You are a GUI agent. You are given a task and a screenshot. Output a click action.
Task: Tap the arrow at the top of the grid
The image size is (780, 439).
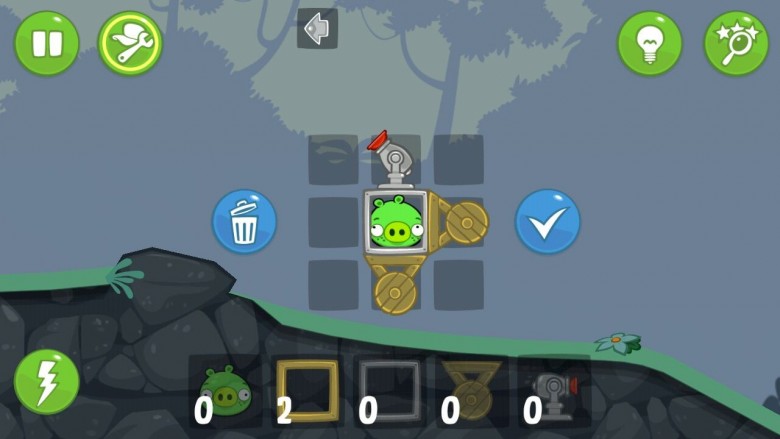[317, 29]
